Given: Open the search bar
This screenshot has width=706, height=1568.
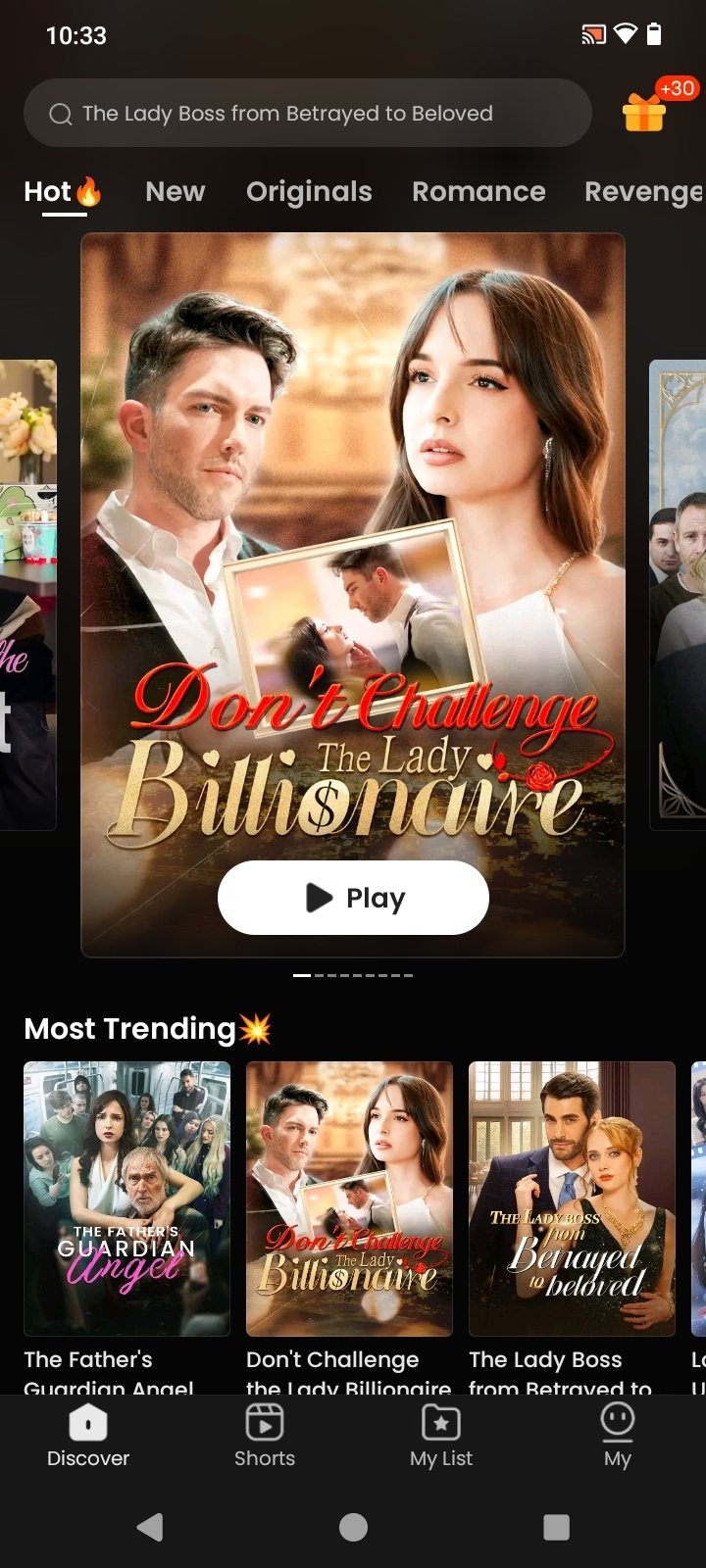Looking at the screenshot, I should pyautogui.click(x=307, y=114).
